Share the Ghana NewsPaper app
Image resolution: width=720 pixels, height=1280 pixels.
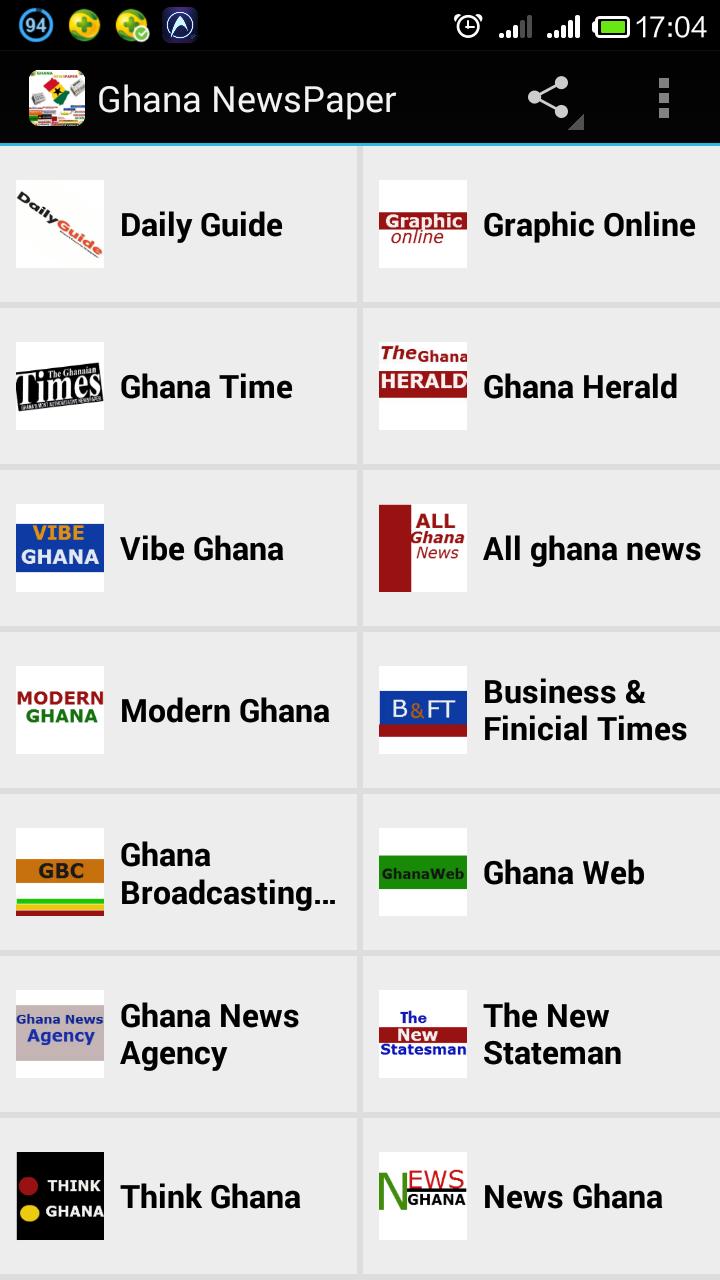pos(549,99)
